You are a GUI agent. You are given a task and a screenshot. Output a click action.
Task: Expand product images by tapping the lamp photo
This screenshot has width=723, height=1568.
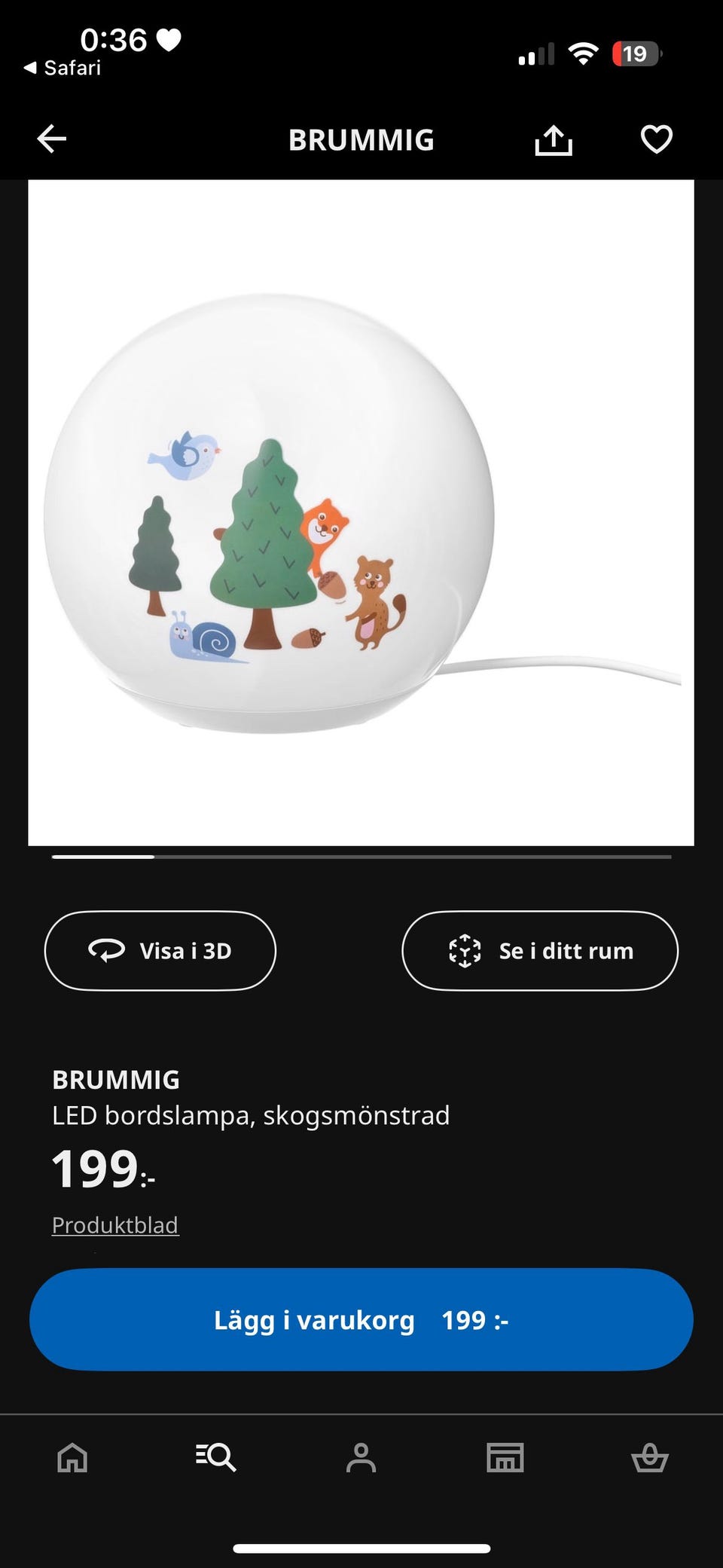361,512
